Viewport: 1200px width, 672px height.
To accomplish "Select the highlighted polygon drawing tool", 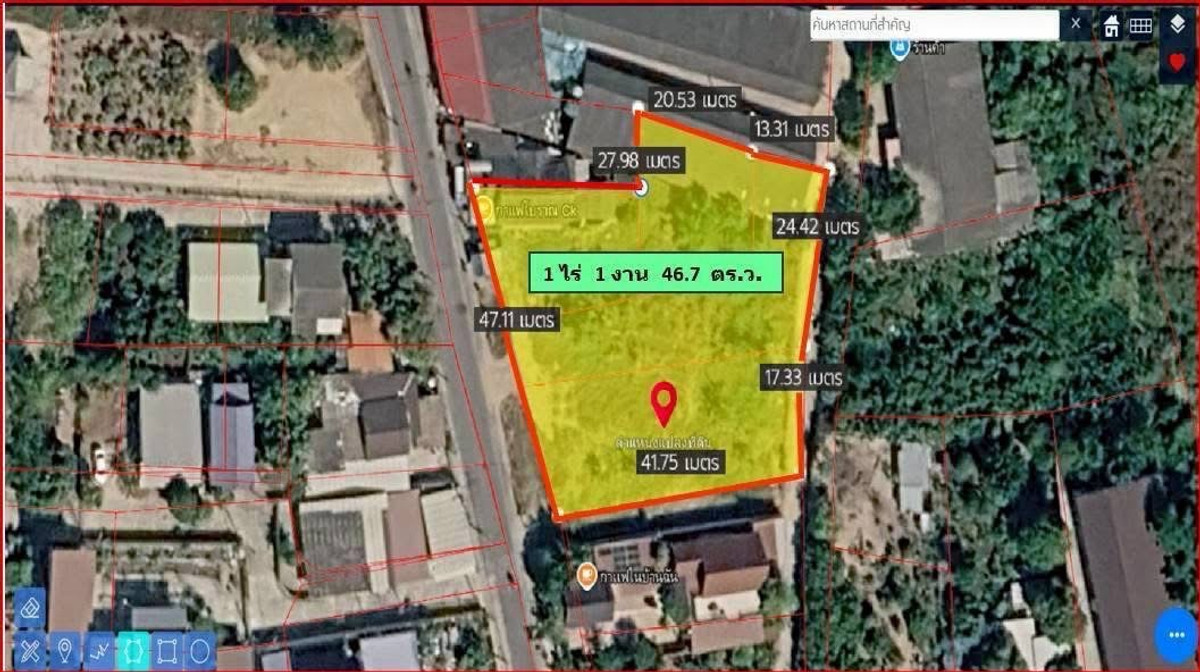I will tap(132, 651).
